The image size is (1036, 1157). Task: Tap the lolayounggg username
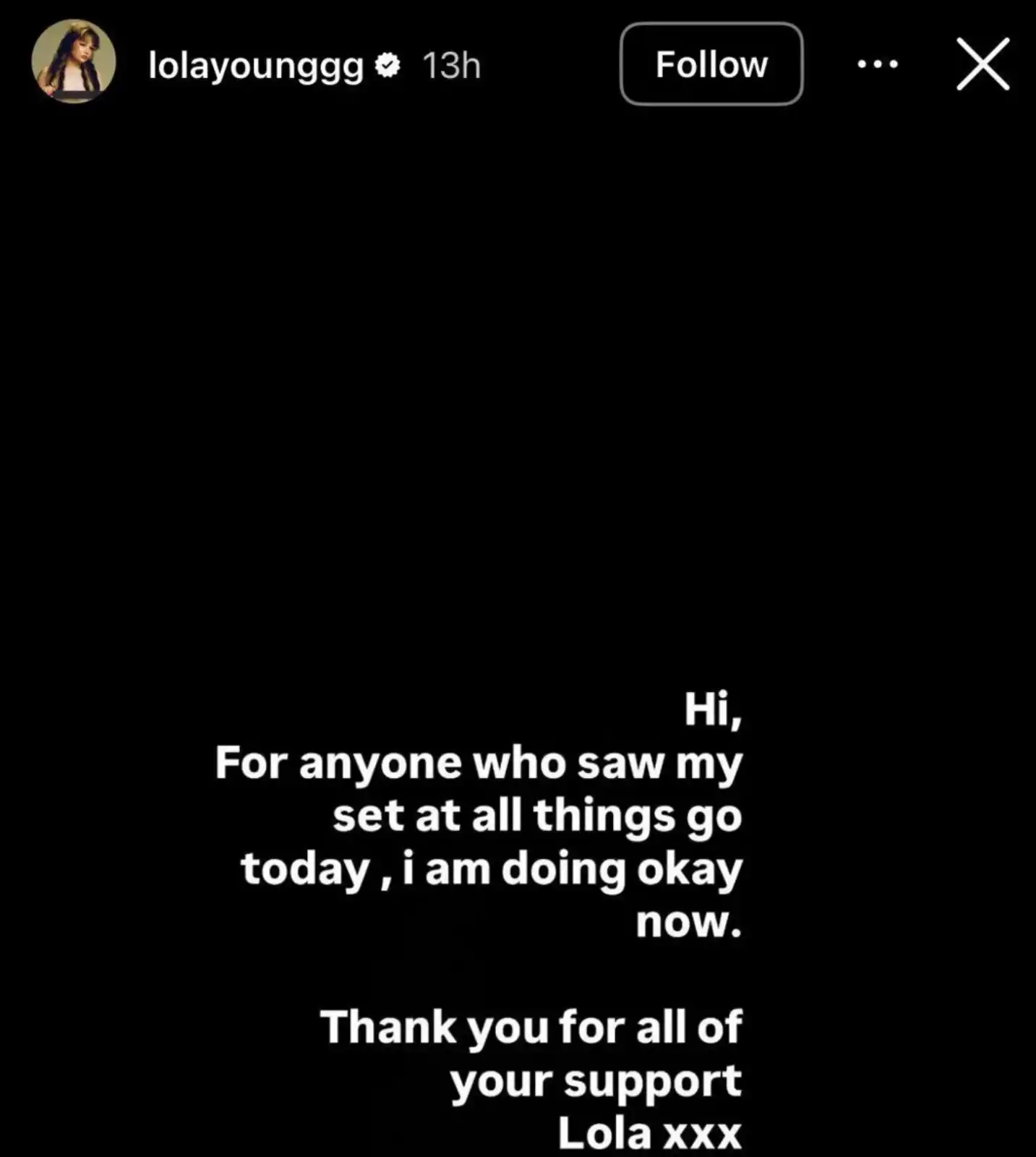coord(255,66)
